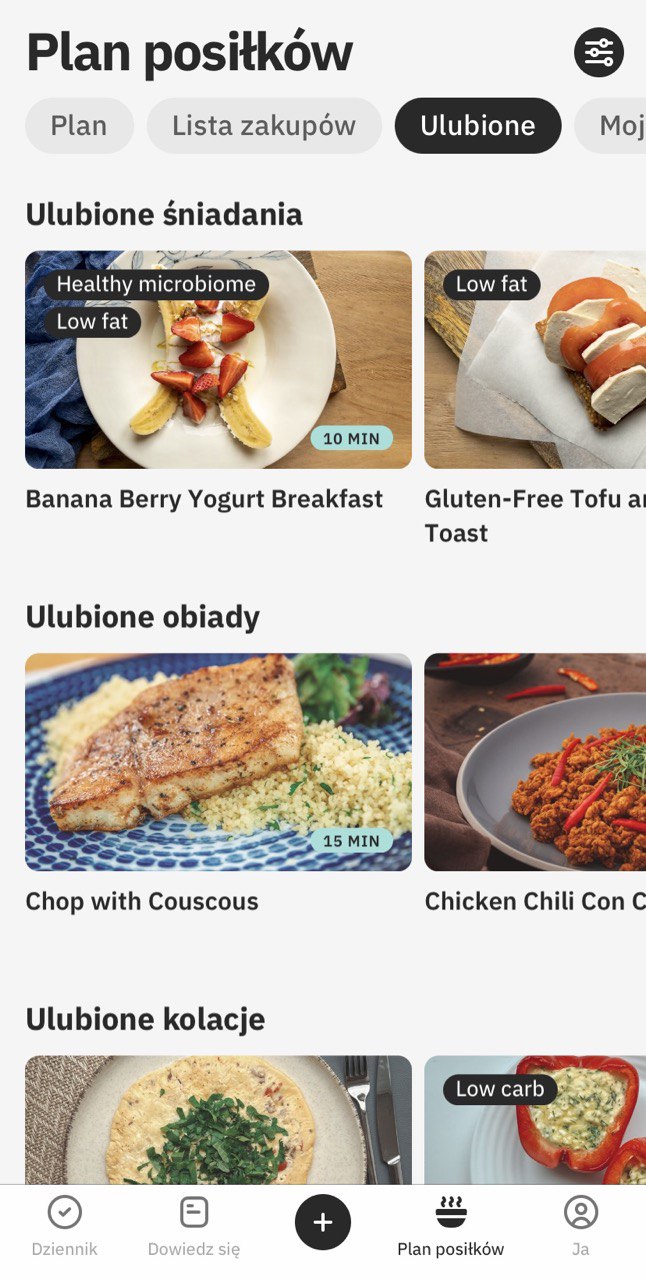
Task: Open Banana Berry Yogurt Breakfast recipe
Action: [x=218, y=360]
